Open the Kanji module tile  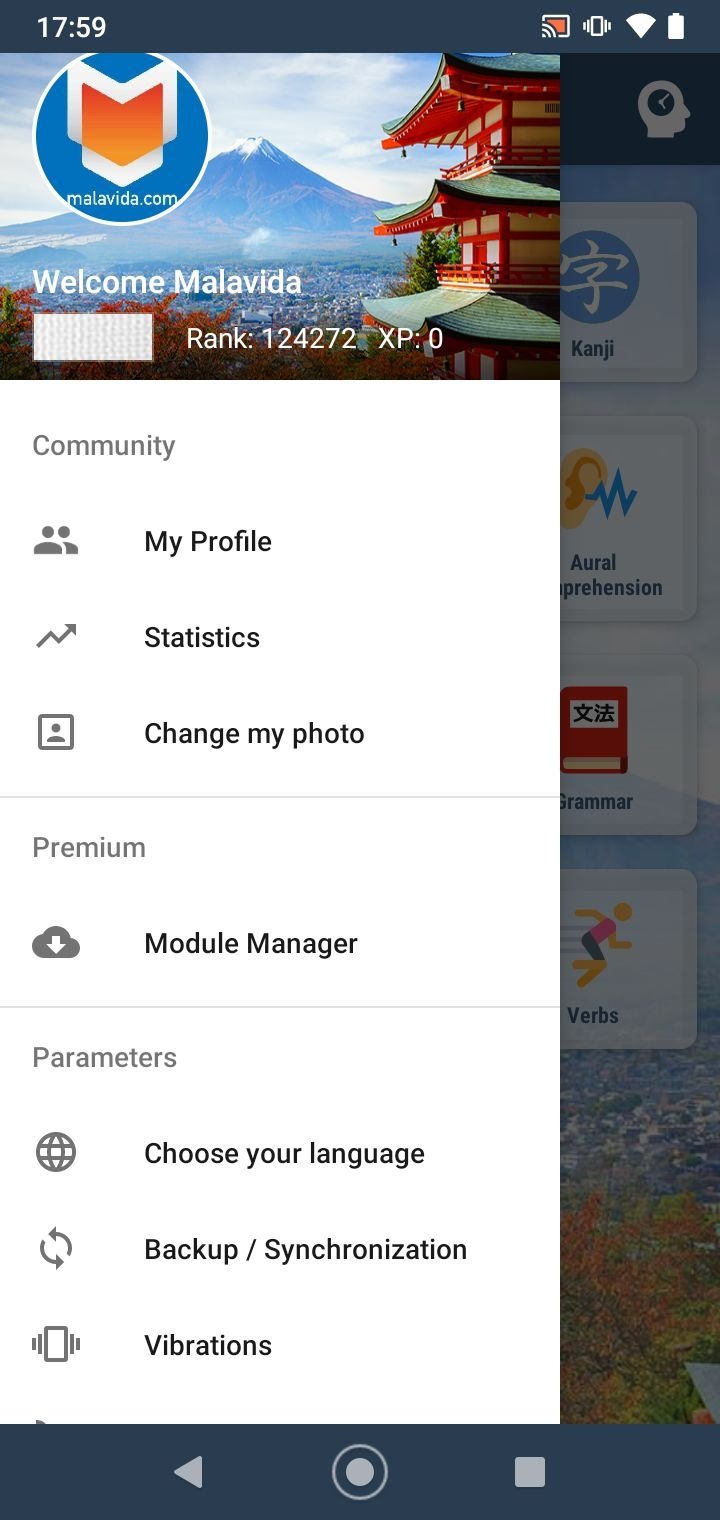pos(628,292)
